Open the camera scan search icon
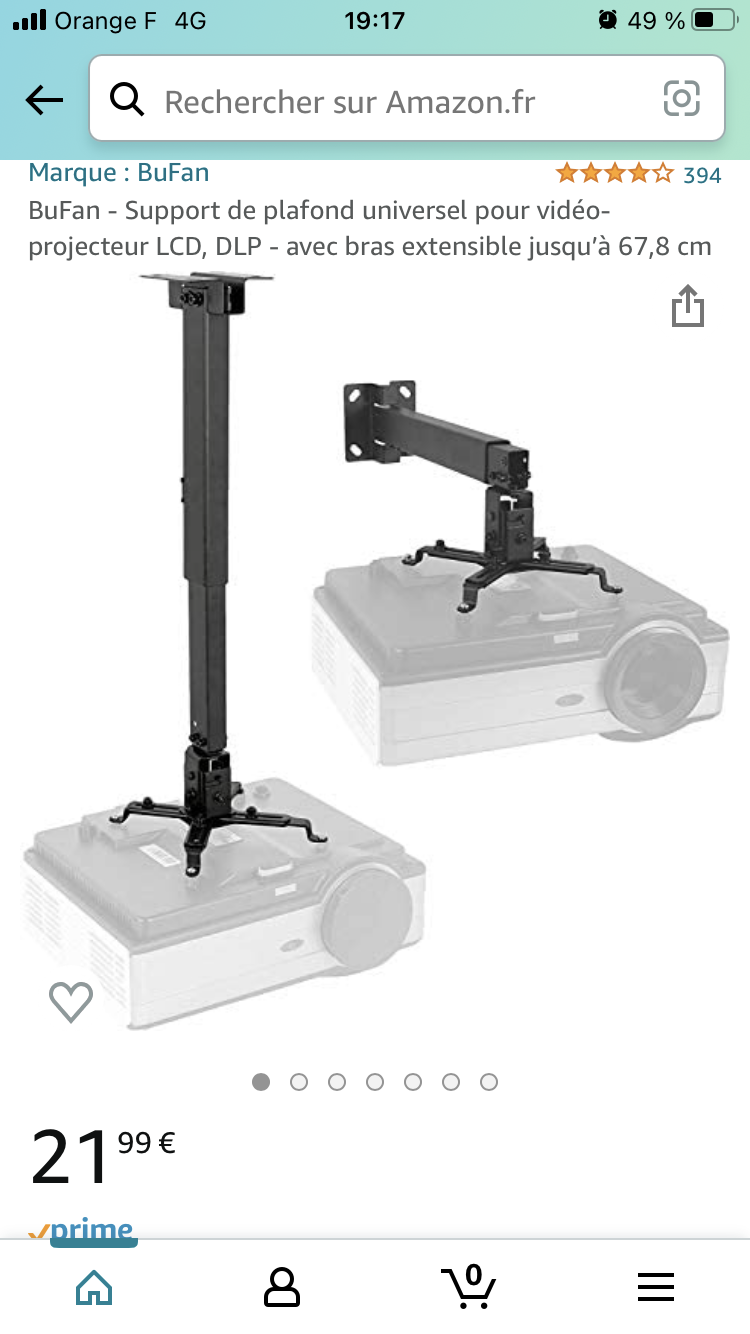Viewport: 750px width, 1334px height. (x=681, y=99)
